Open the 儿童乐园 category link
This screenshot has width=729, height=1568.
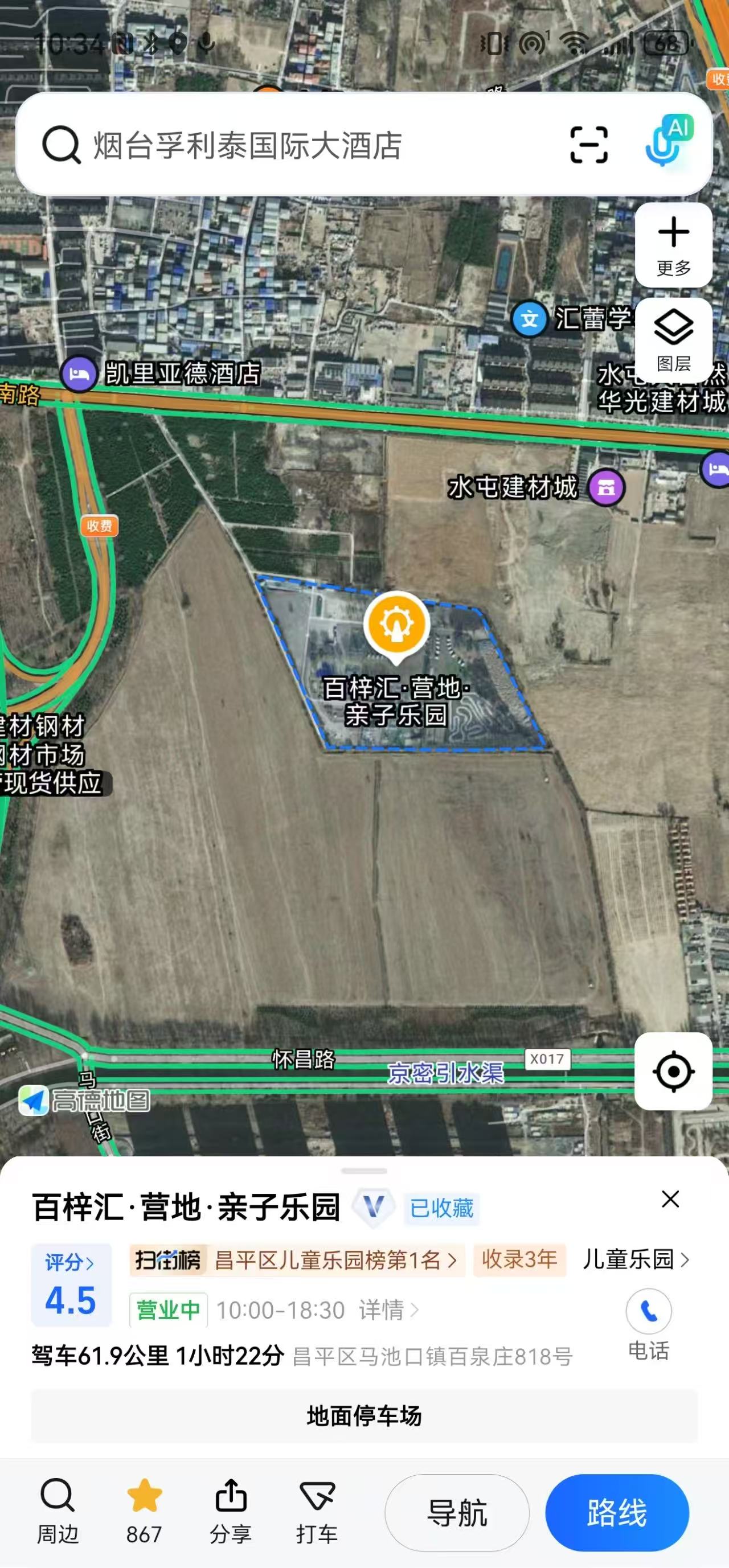pyautogui.click(x=635, y=1259)
